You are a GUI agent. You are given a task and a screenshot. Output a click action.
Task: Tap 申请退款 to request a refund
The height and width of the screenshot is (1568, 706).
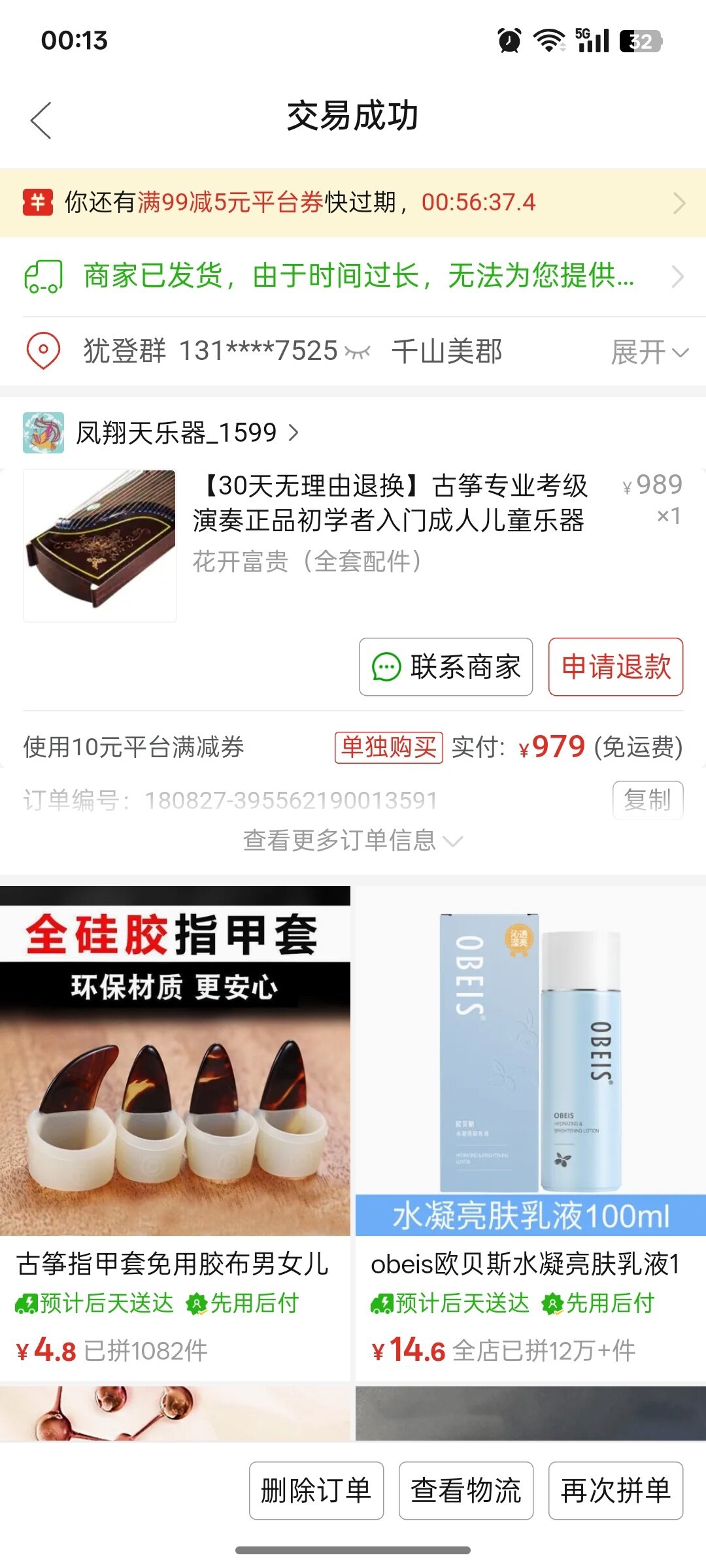tap(616, 667)
